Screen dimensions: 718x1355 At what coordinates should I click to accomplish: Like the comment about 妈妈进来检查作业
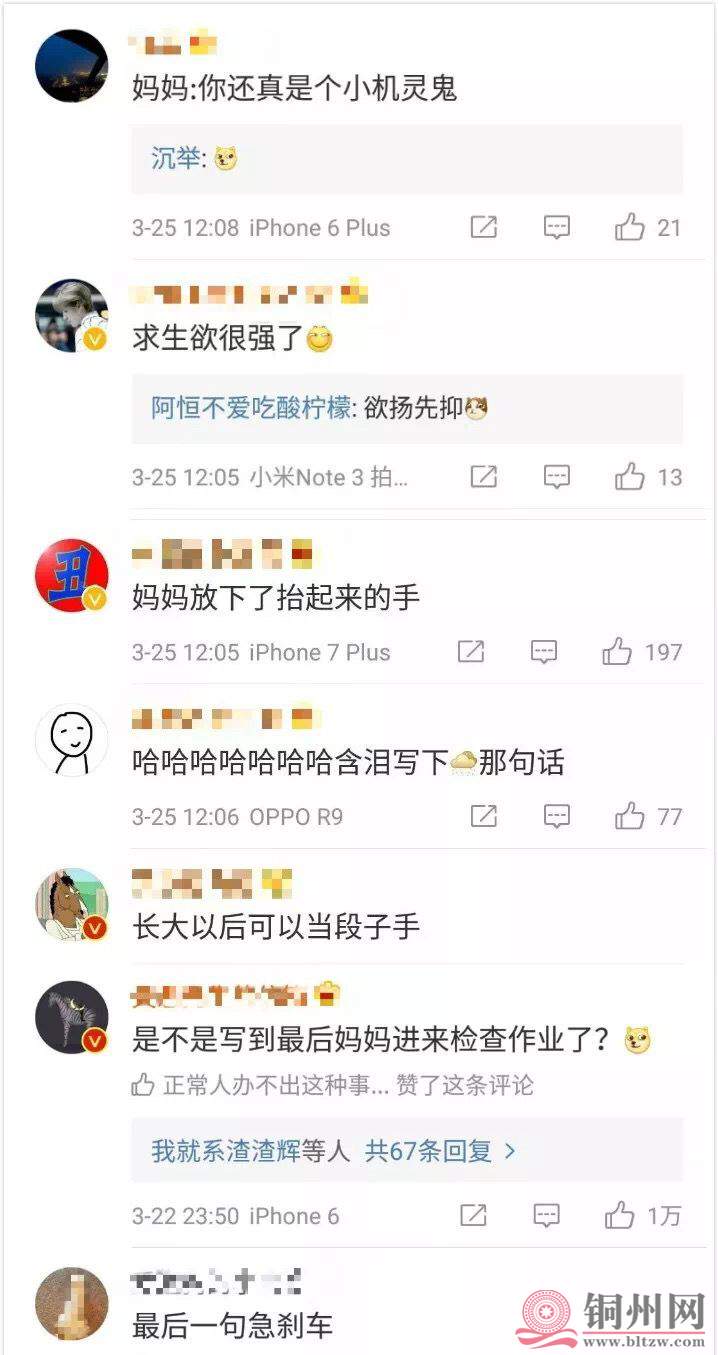tap(621, 1216)
